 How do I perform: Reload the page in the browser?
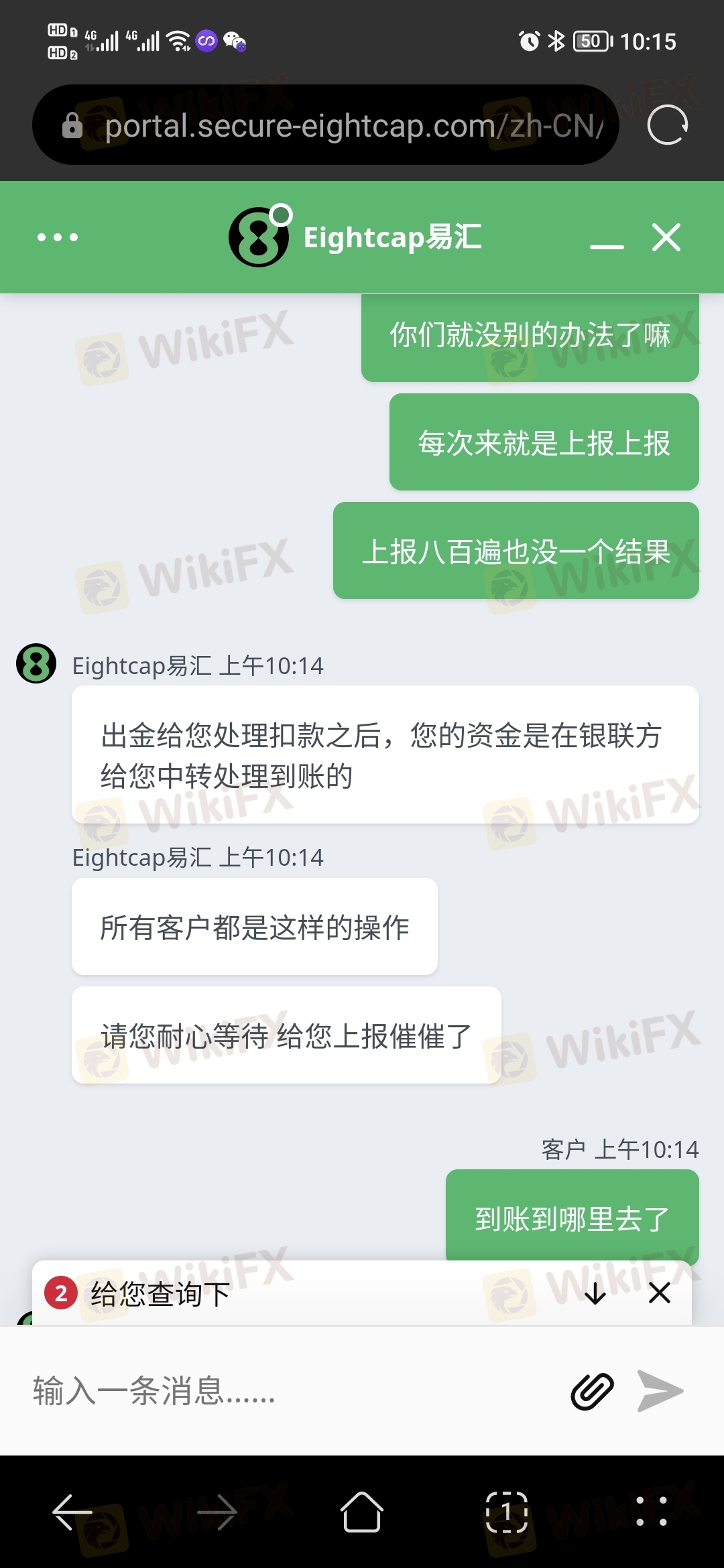667,125
